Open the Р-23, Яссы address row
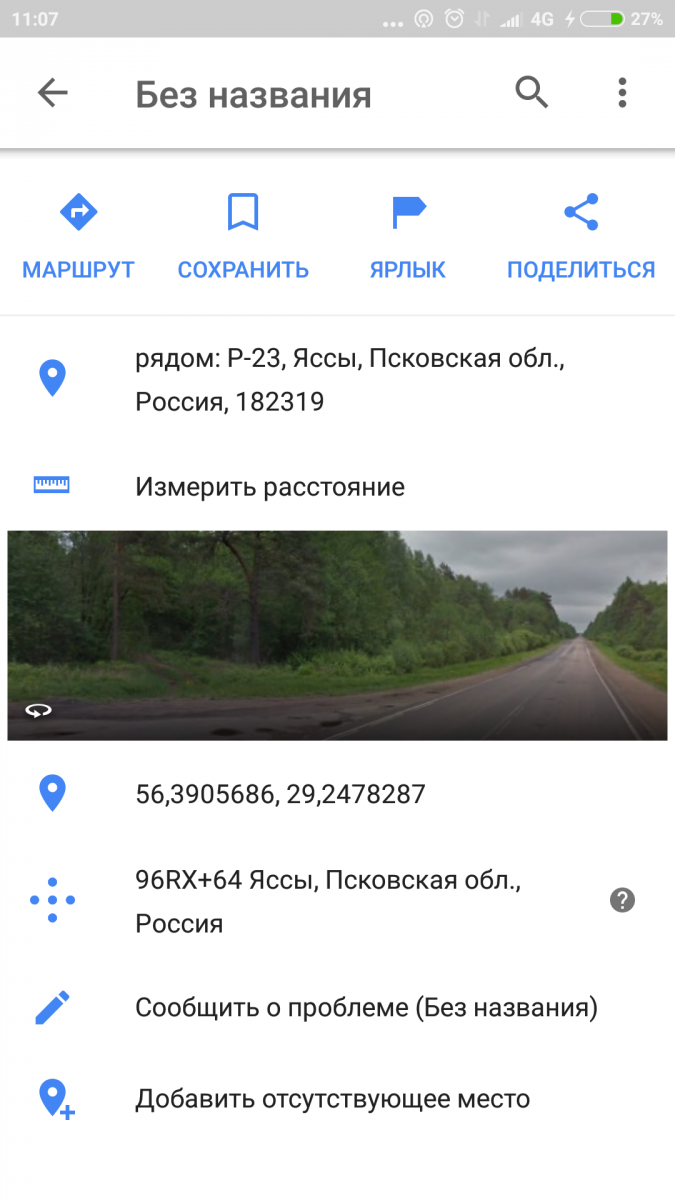This screenshot has height=1200, width=675. click(x=337, y=380)
